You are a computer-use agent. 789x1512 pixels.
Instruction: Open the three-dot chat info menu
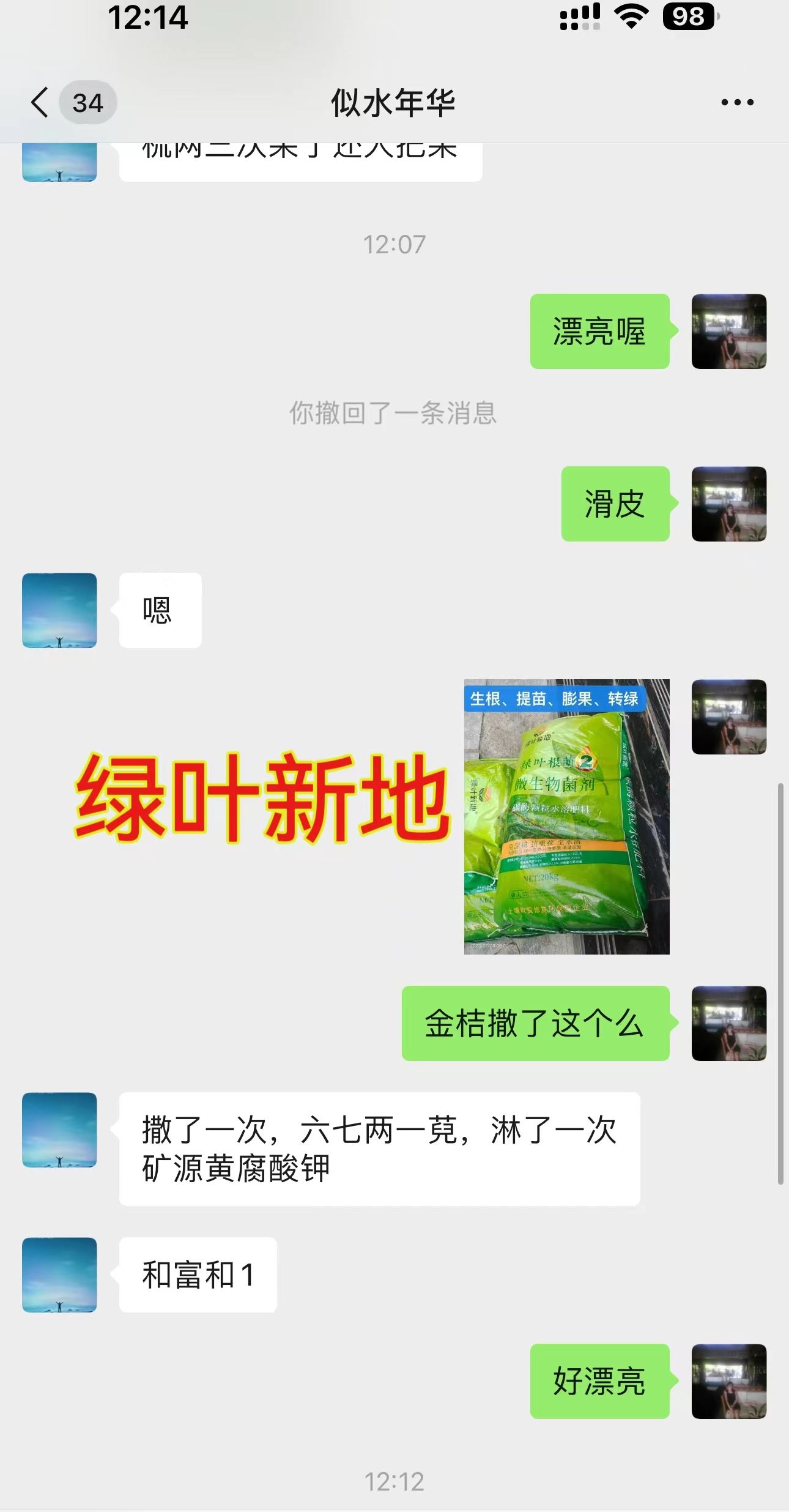tap(737, 103)
